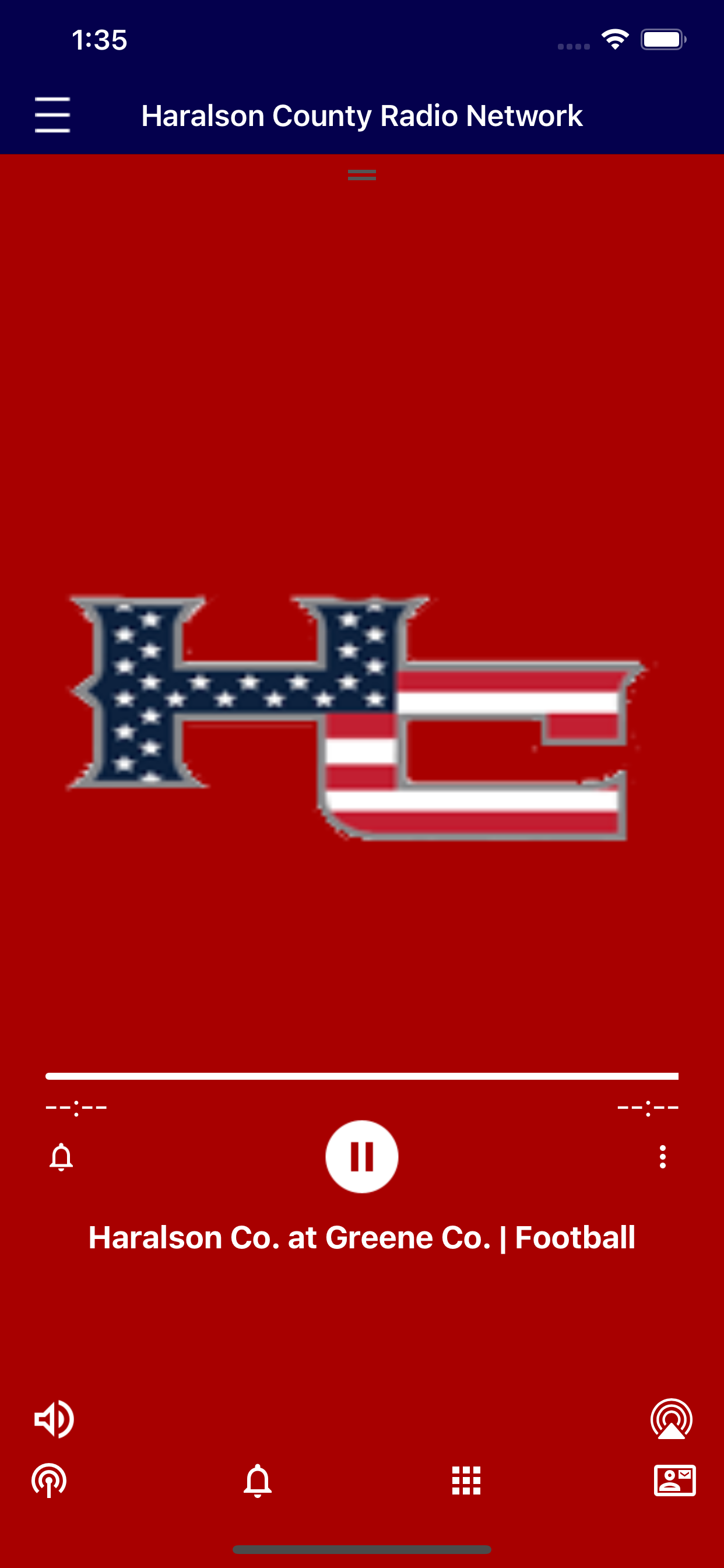The width and height of the screenshot is (724, 1568).
Task: Select the Haralson County Radio Network title
Action: tap(362, 114)
